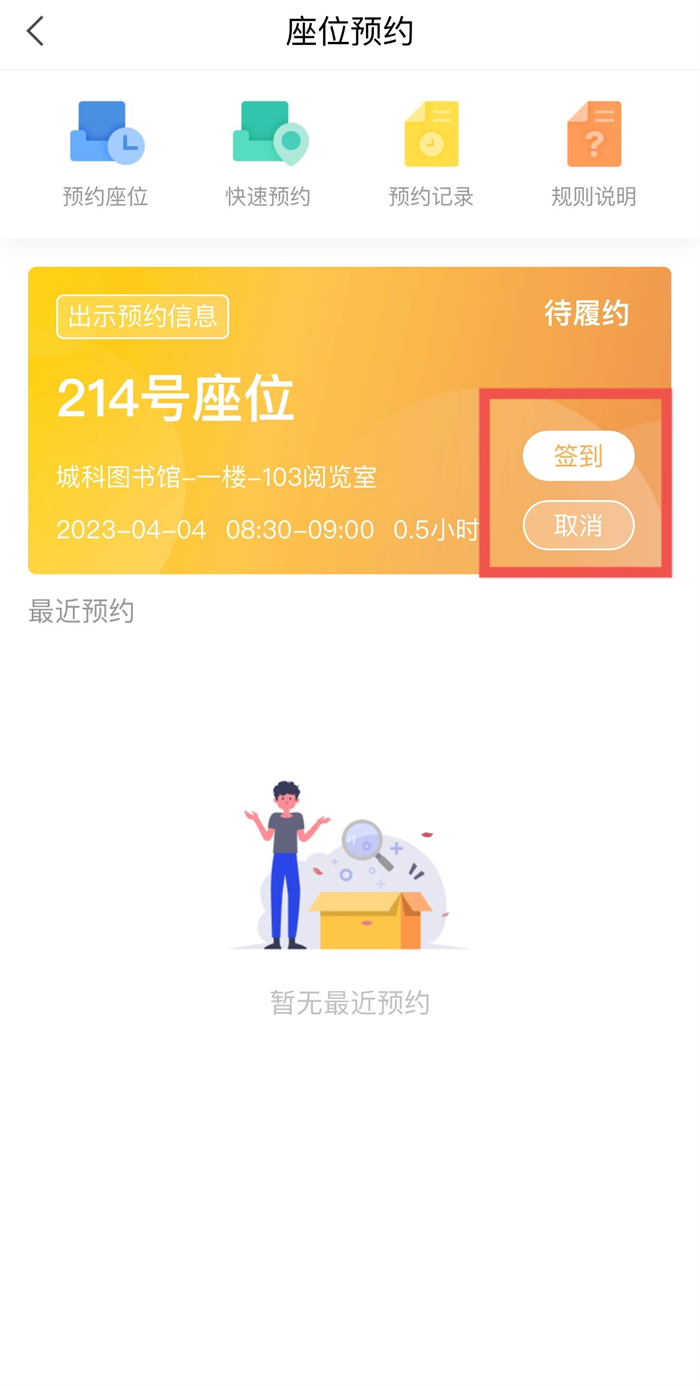The height and width of the screenshot is (1386, 700).
Task: Open 快速预约 quick reservation
Action: pos(269,152)
